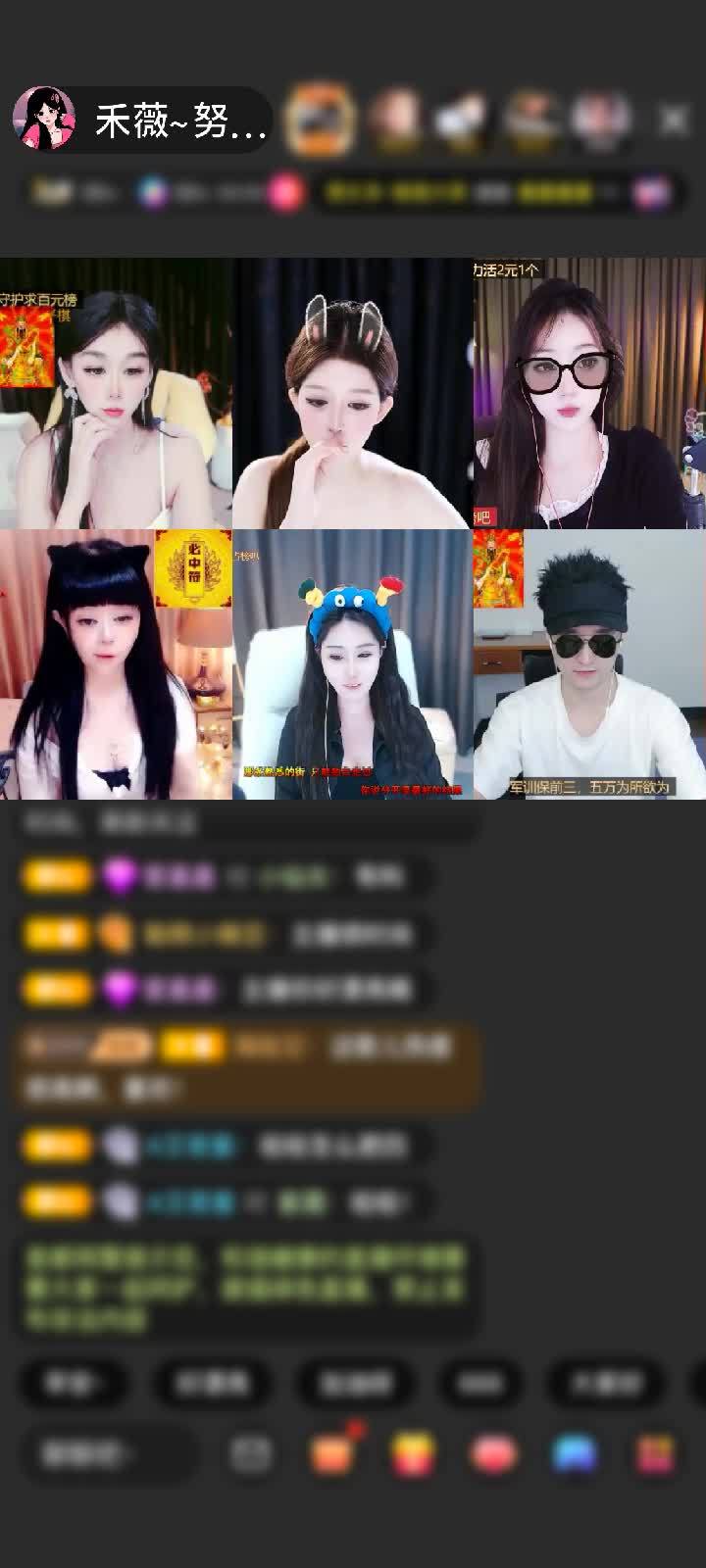
Task: Select the rabbit-ears streamer video tile
Action: [x=352, y=394]
